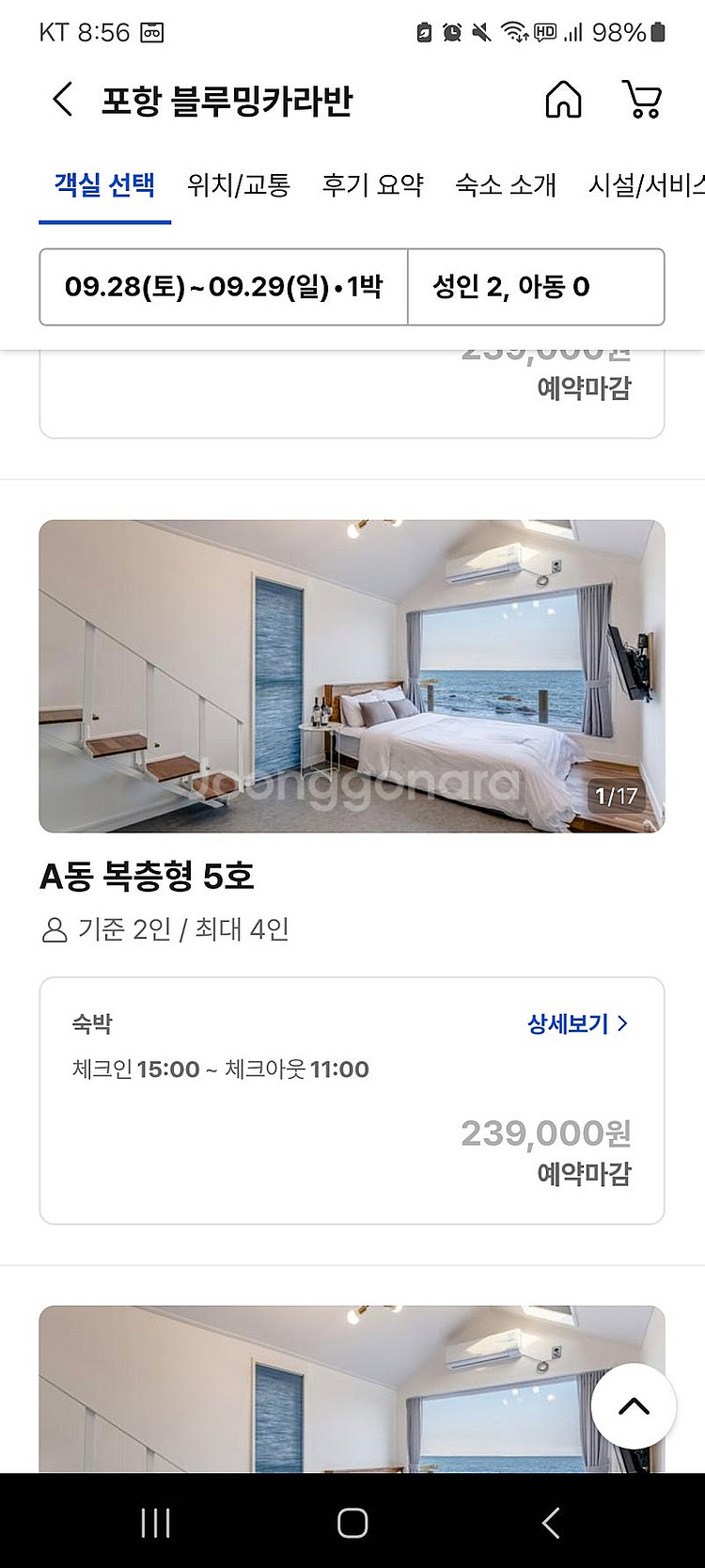This screenshot has height=1568, width=705.
Task: Edit guest count 성인 2, 아동 0
Action: pyautogui.click(x=536, y=287)
